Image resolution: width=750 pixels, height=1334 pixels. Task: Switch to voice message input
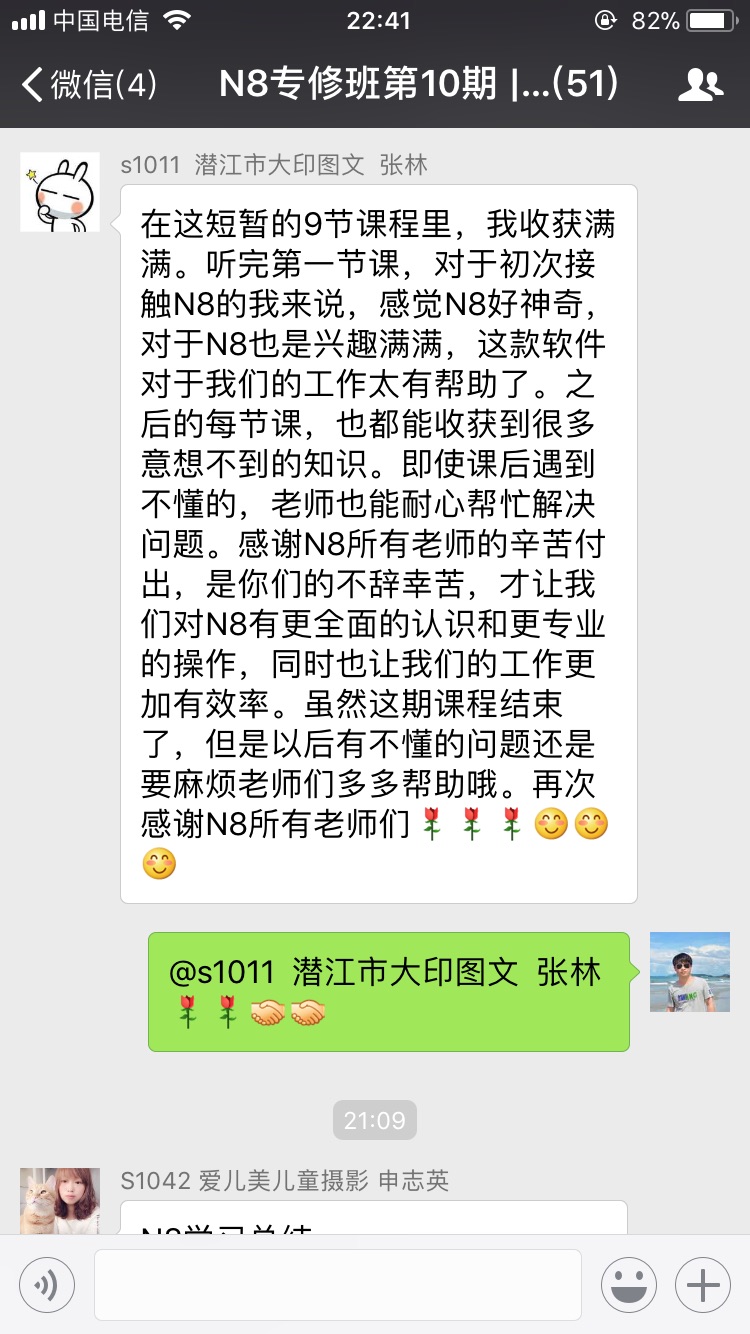click(x=46, y=1284)
